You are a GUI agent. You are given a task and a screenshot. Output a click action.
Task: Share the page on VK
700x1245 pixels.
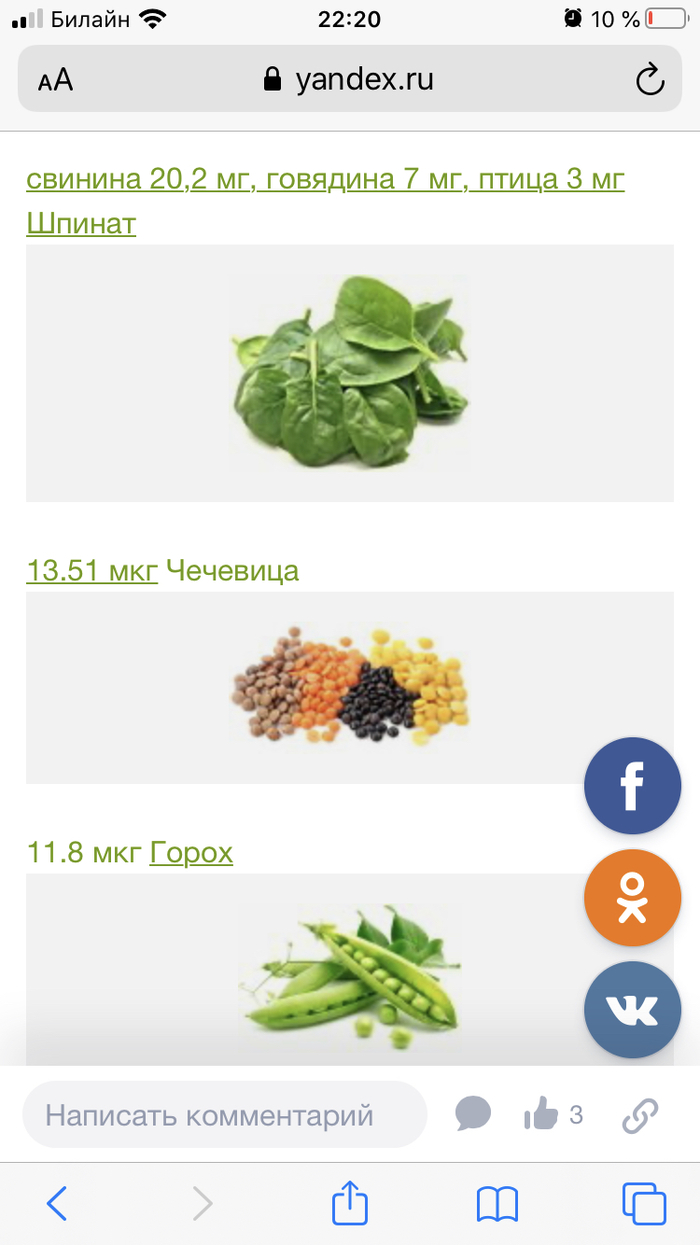pyautogui.click(x=632, y=1009)
